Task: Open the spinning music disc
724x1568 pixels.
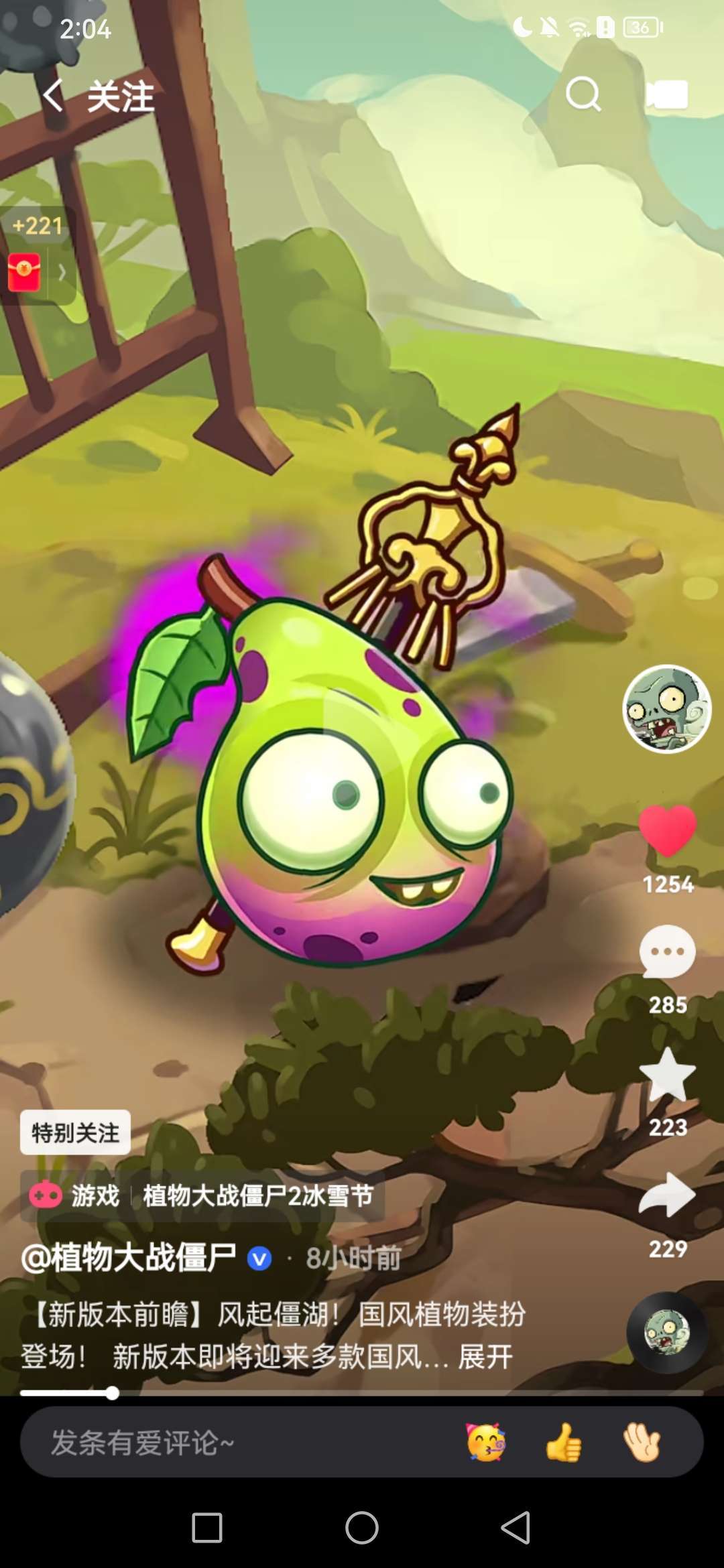Action: click(667, 1333)
